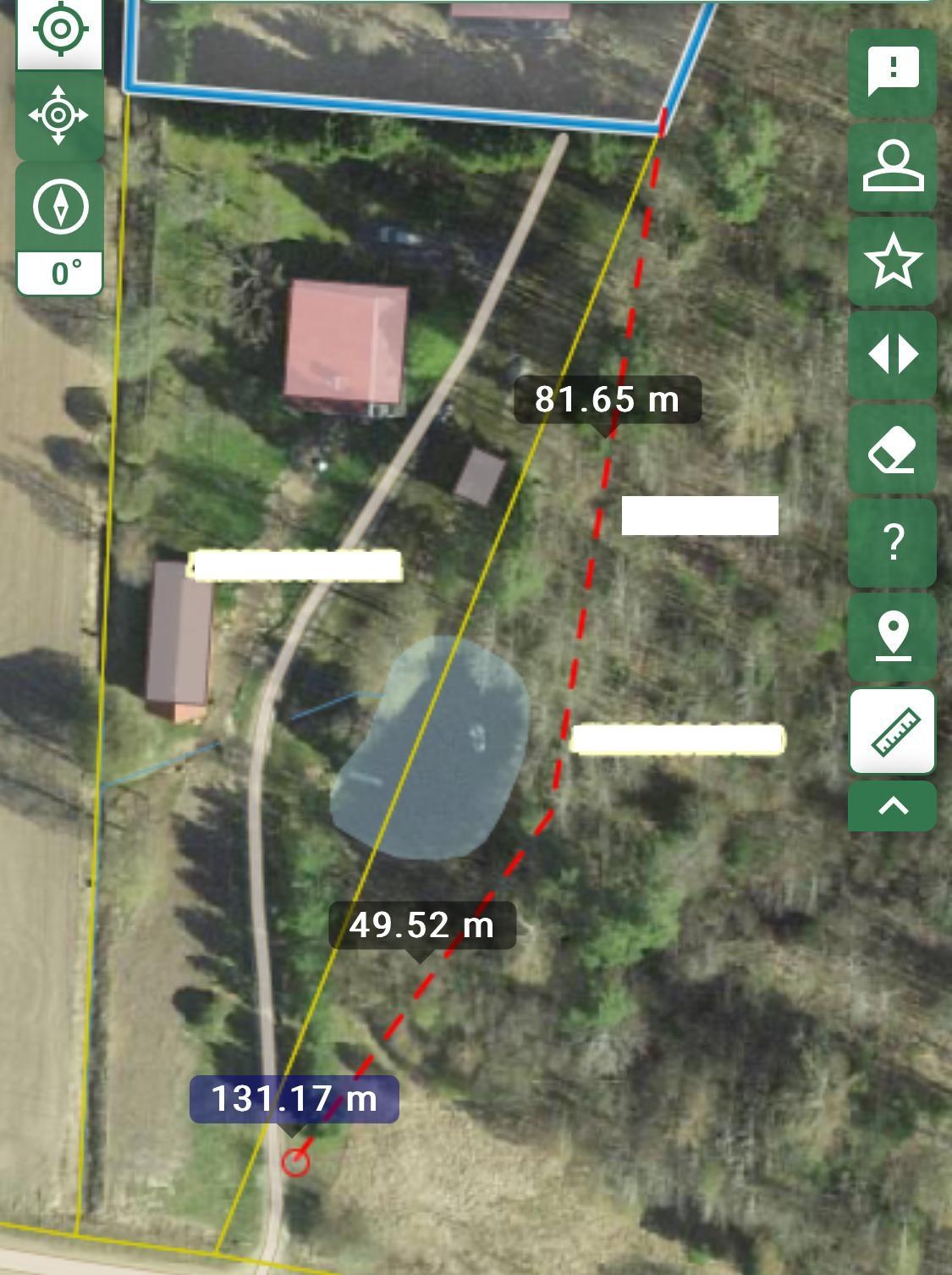
Task: Activate the map compare slider tool
Action: pos(893,355)
